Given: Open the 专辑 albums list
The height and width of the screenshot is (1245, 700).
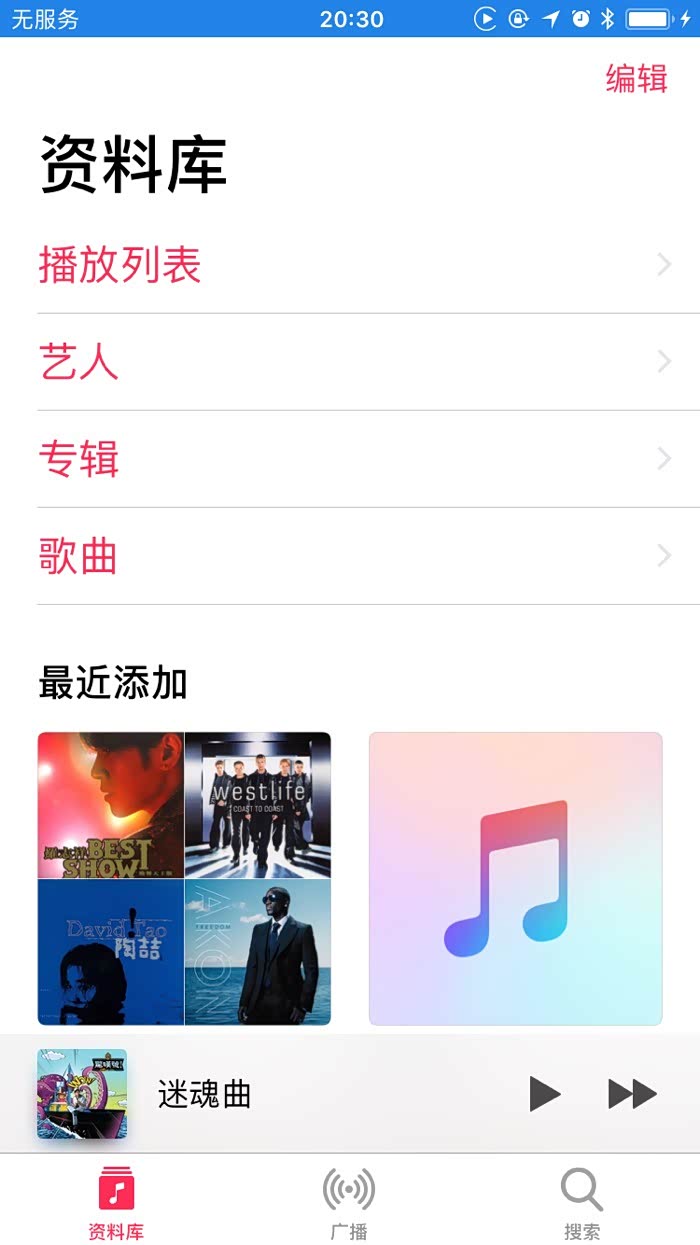Looking at the screenshot, I should click(79, 459).
